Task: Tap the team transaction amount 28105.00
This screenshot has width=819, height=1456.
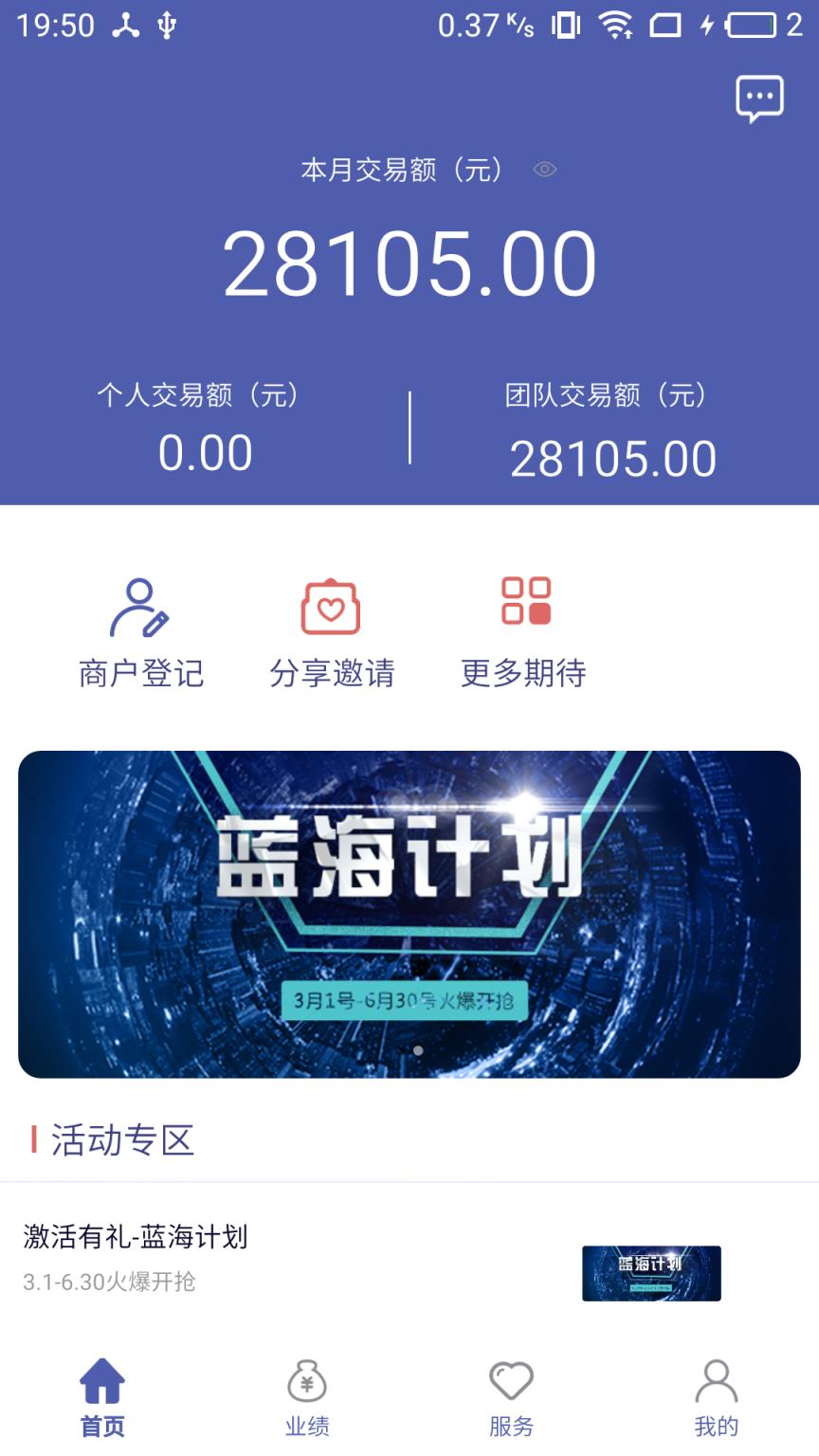Action: click(613, 458)
